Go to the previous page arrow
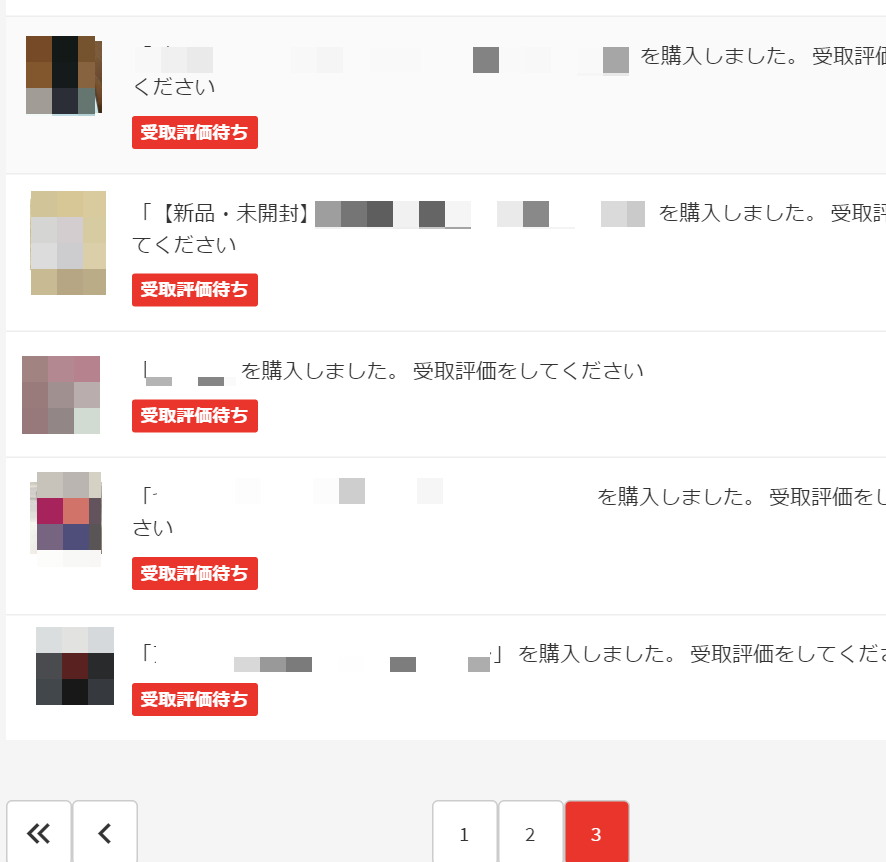The height and width of the screenshot is (862, 886). pos(105,833)
